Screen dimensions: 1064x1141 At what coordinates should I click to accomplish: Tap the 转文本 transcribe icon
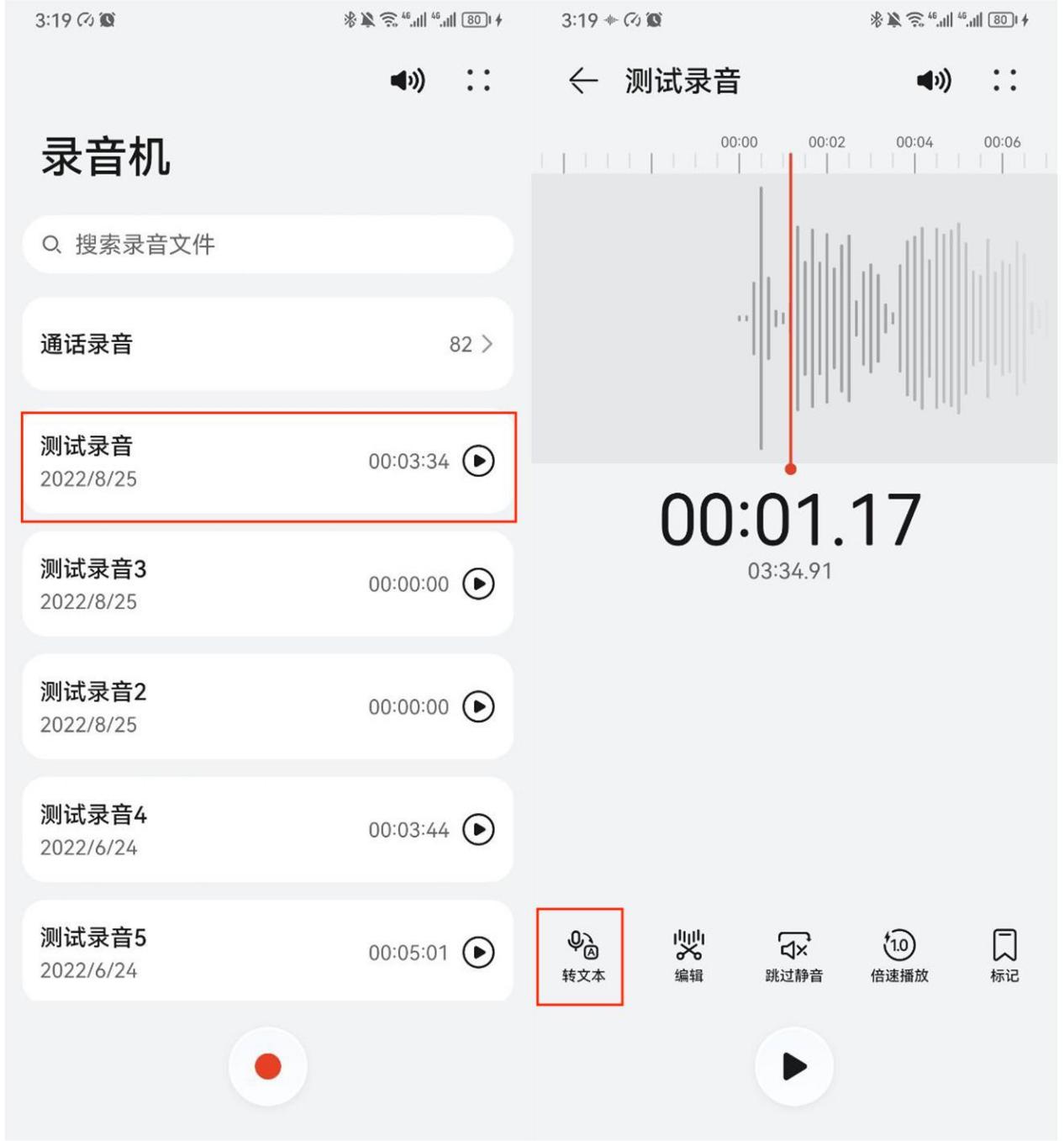[x=578, y=953]
